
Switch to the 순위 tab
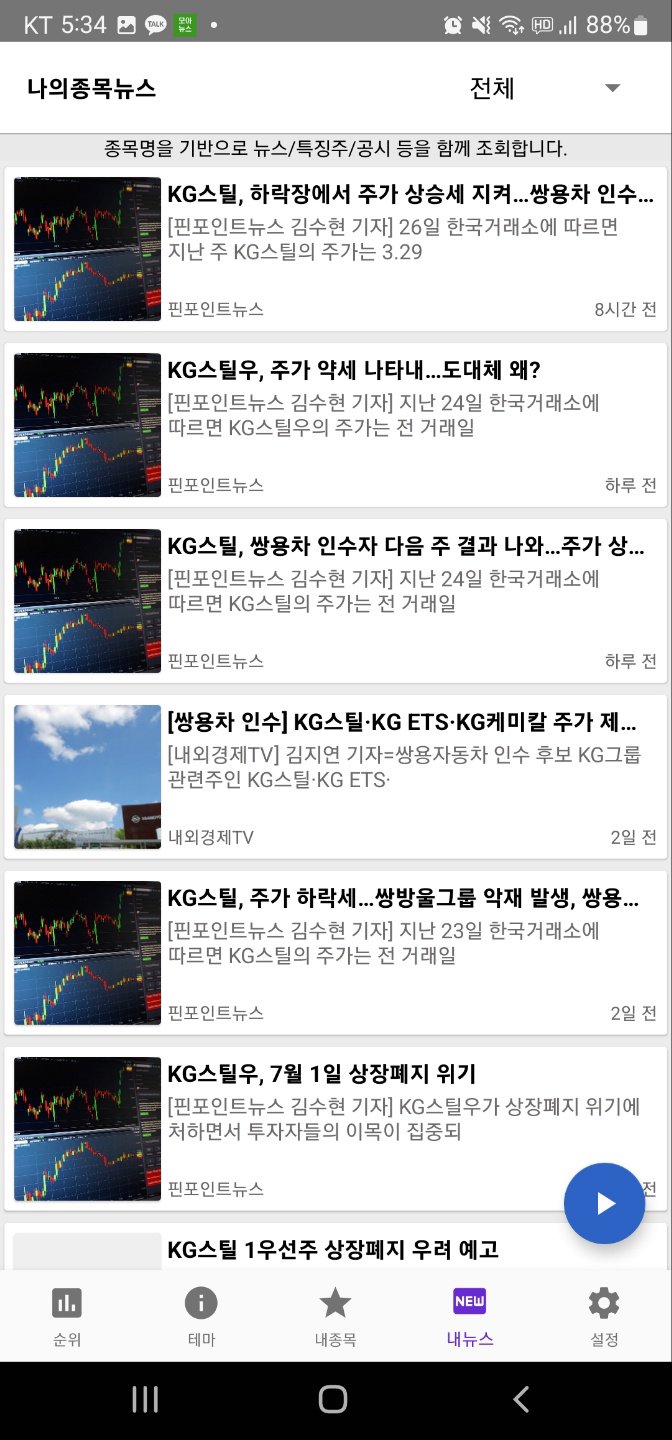click(67, 1317)
